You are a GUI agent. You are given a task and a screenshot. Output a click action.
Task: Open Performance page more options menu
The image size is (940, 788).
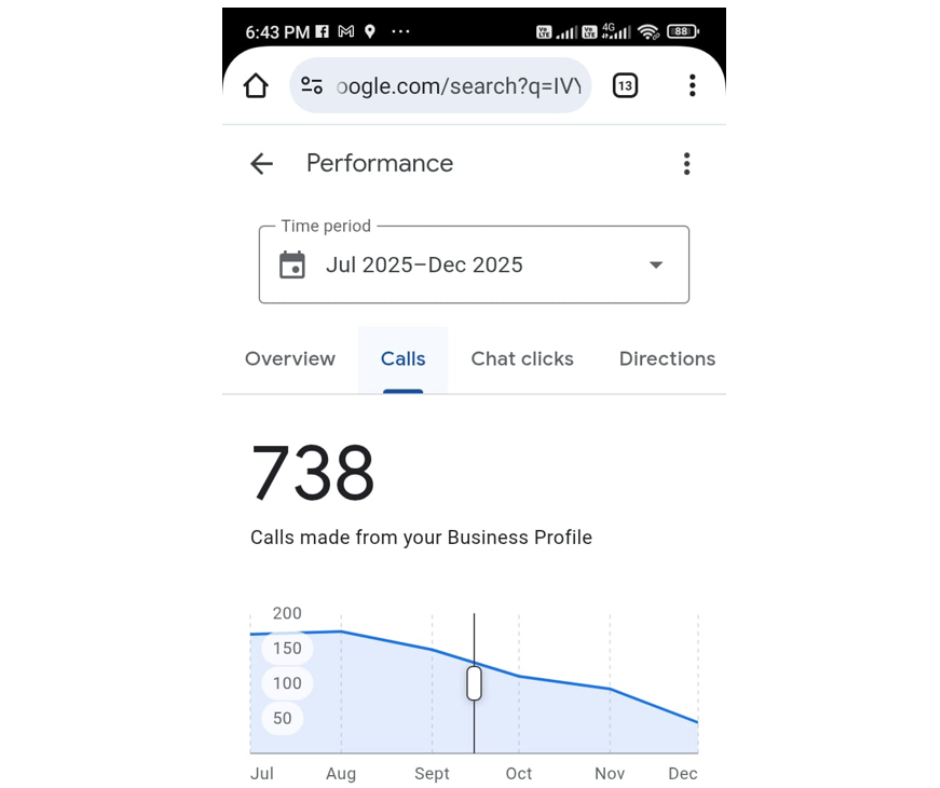(x=686, y=164)
